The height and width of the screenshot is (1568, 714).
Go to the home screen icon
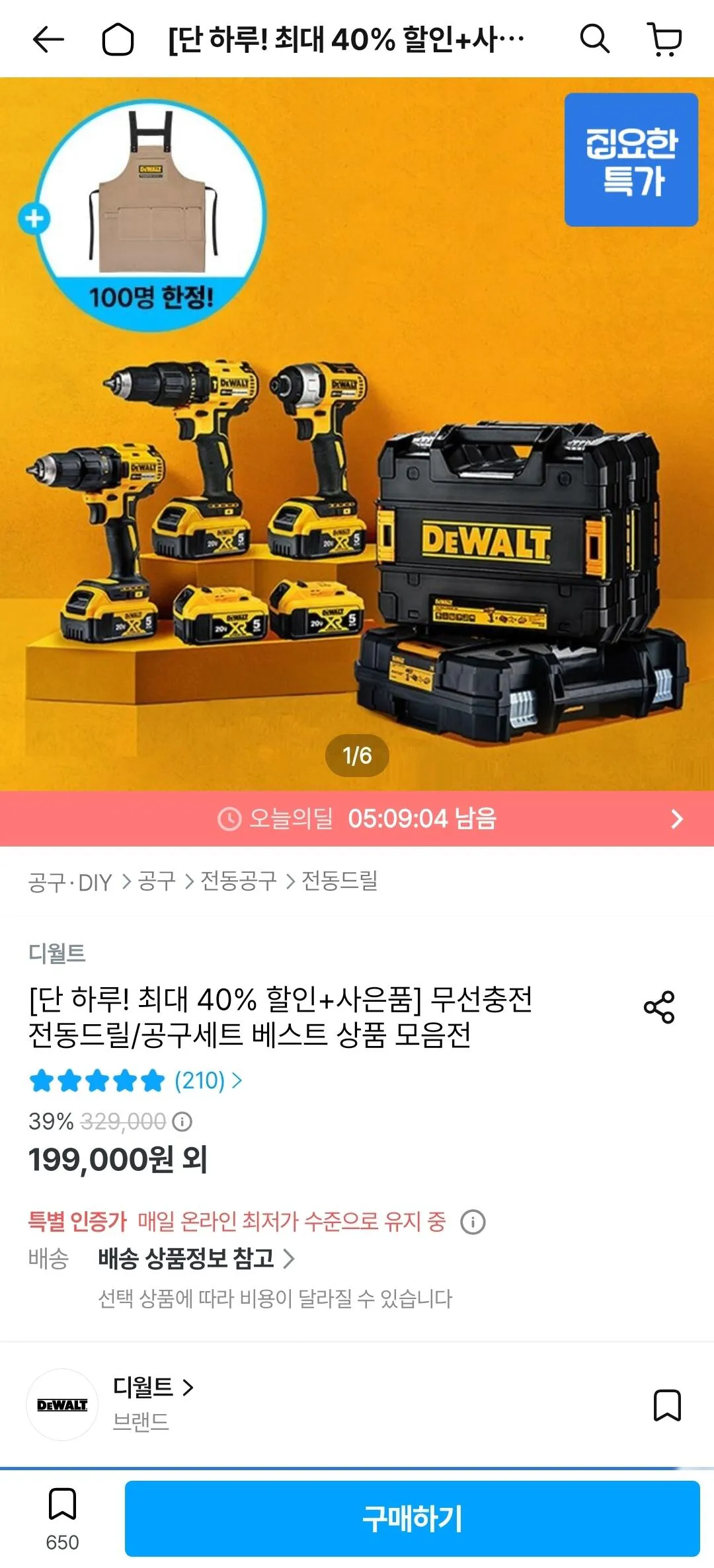pyautogui.click(x=118, y=40)
